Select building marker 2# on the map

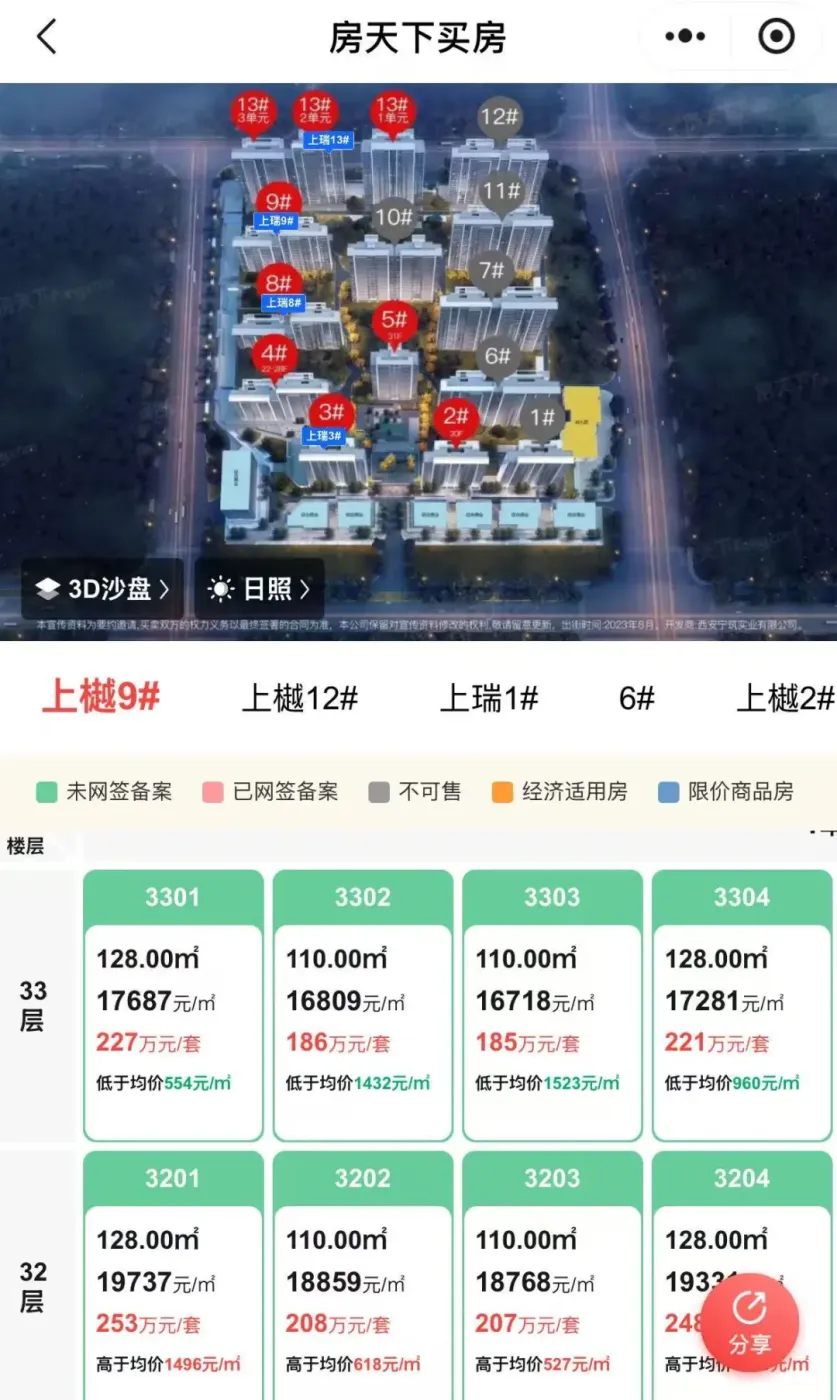pos(456,417)
